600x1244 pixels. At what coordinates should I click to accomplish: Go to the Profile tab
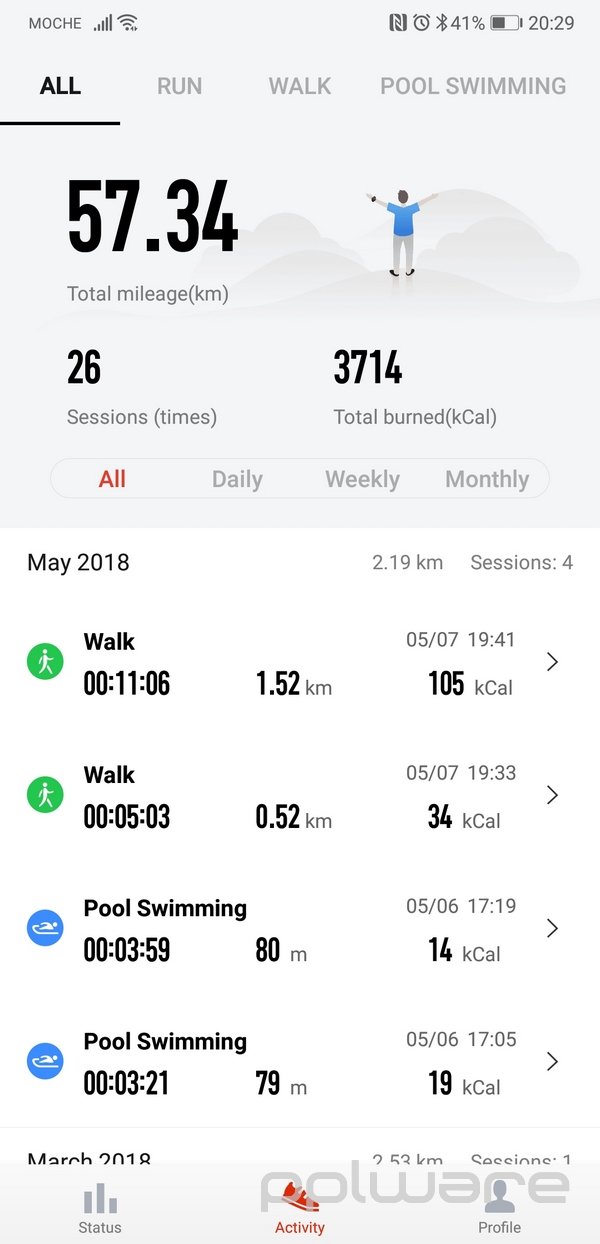[x=499, y=1208]
